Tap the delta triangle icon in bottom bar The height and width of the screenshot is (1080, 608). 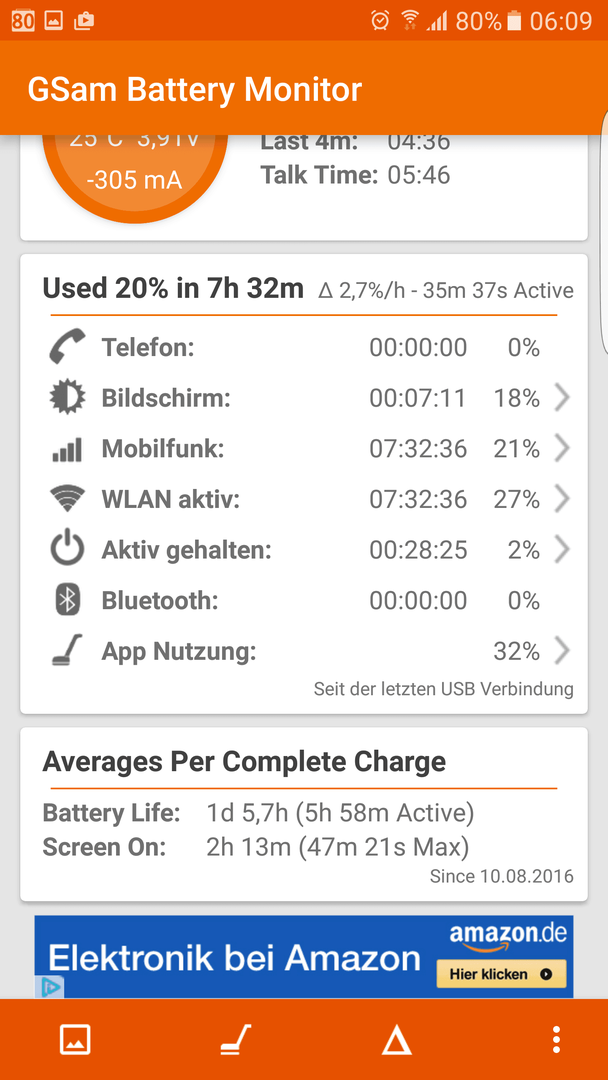pos(397,1040)
